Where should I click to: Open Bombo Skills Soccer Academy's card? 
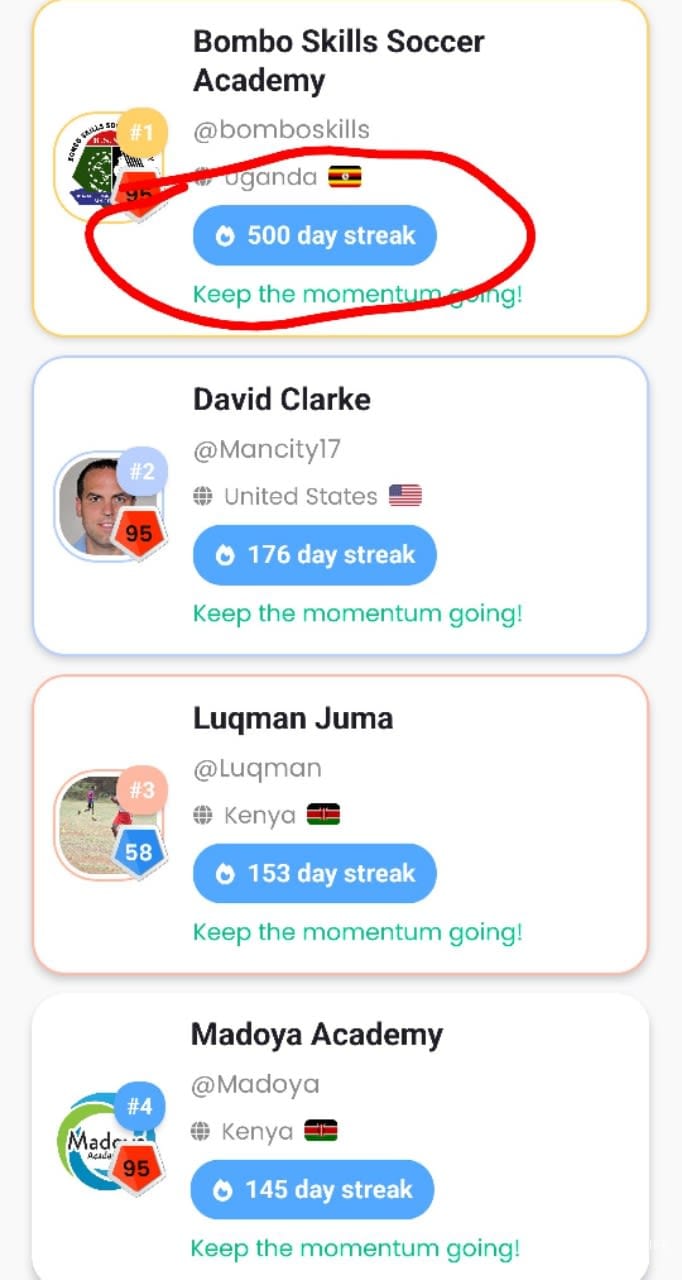[338, 60]
